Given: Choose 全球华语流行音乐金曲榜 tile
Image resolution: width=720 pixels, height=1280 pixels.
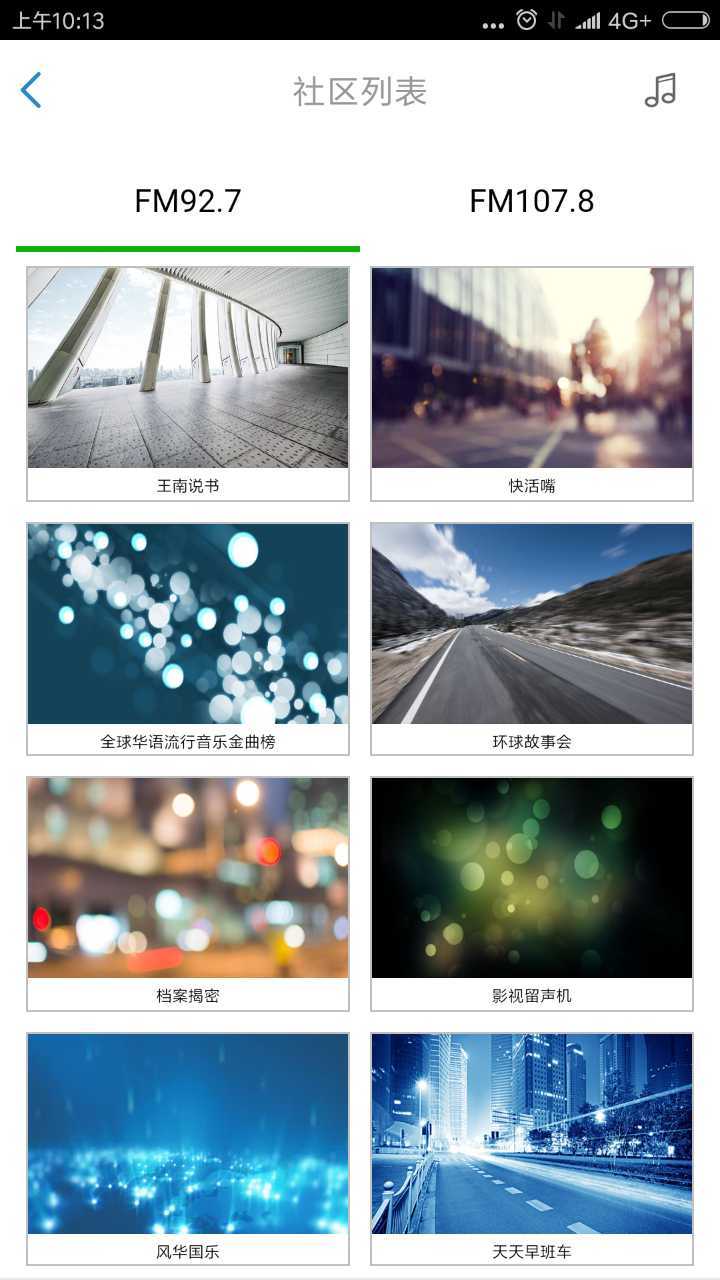Looking at the screenshot, I should [188, 639].
